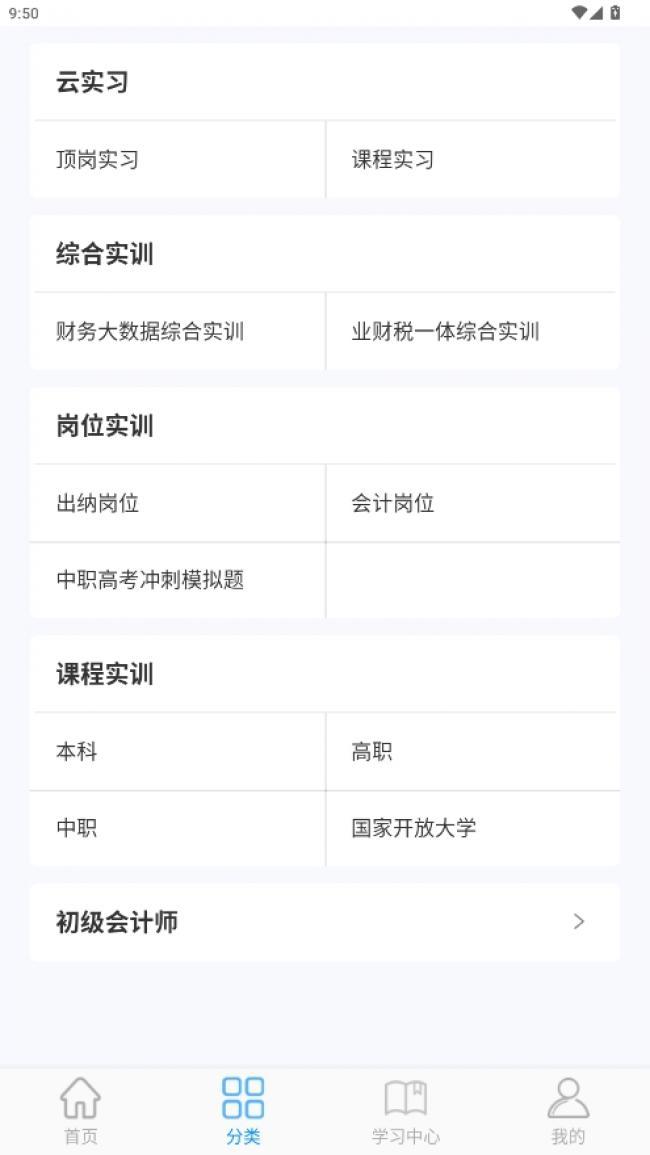Select 财务大数据综合实训

178,331
